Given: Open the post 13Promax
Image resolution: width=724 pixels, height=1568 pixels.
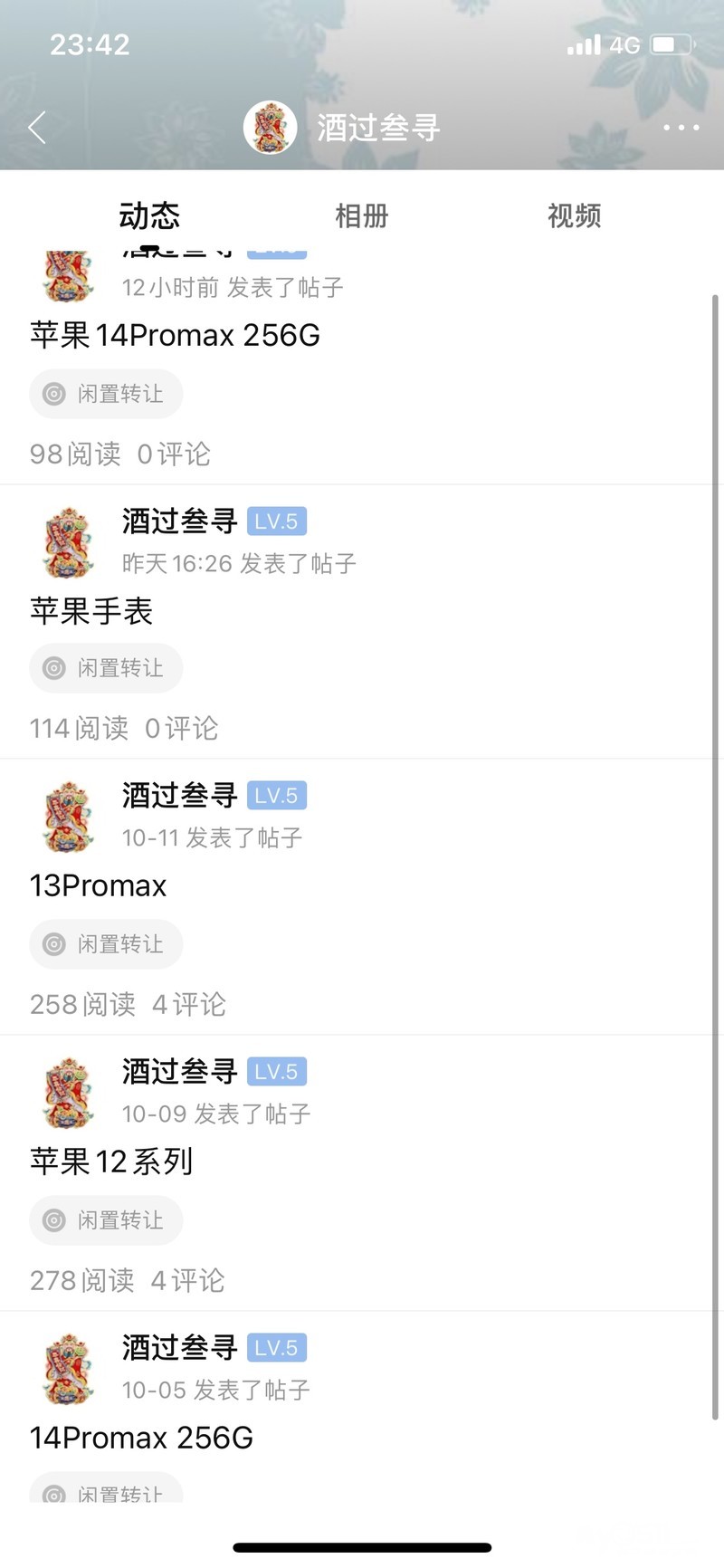Looking at the screenshot, I should coord(98,885).
